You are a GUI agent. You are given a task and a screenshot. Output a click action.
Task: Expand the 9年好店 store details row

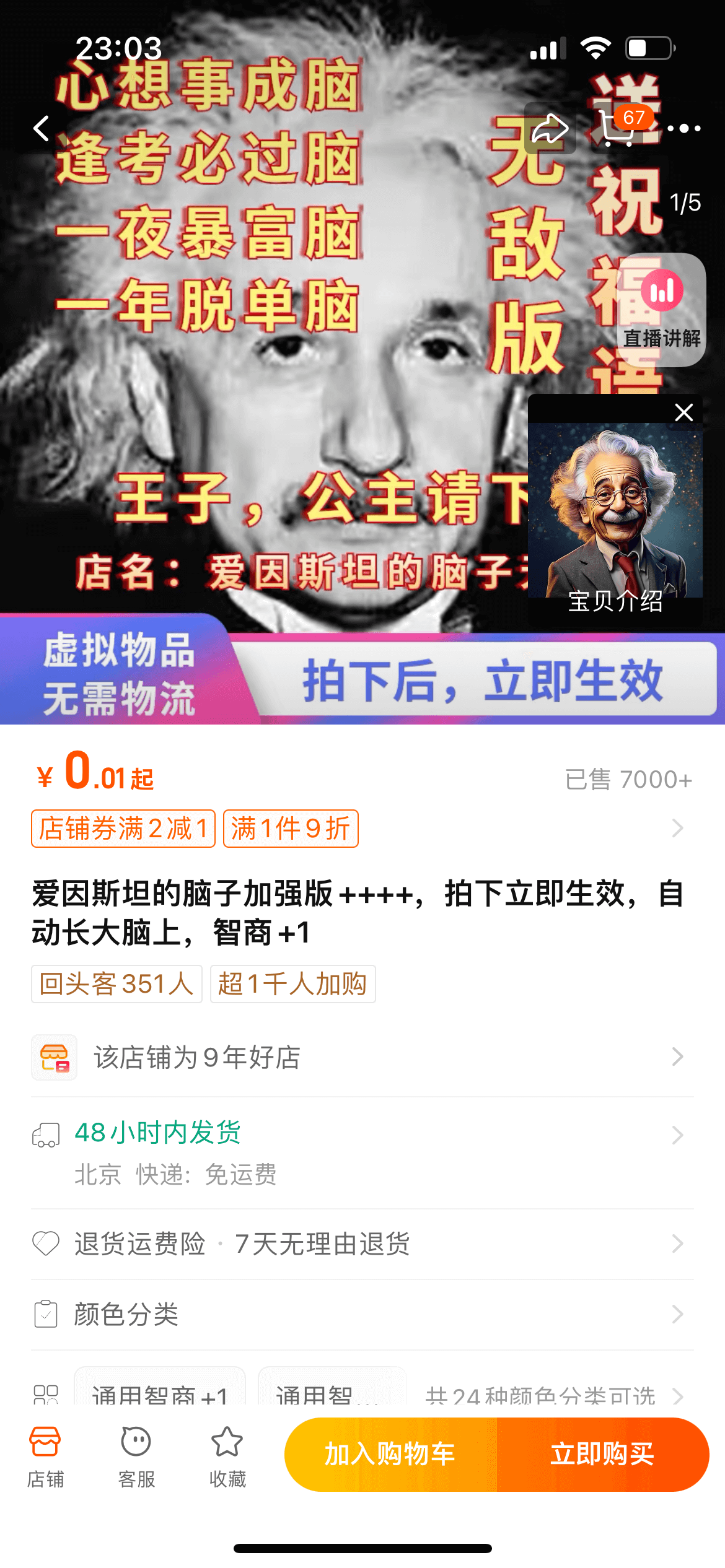click(677, 1056)
